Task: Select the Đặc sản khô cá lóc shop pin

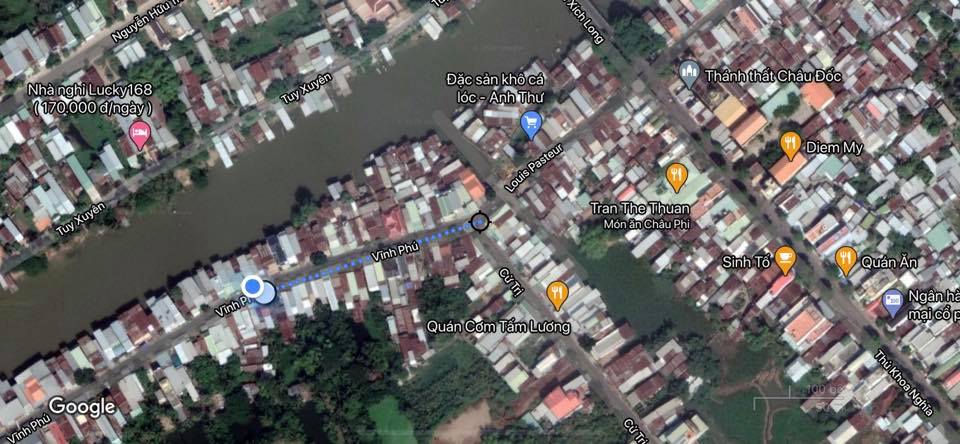Action: click(531, 124)
